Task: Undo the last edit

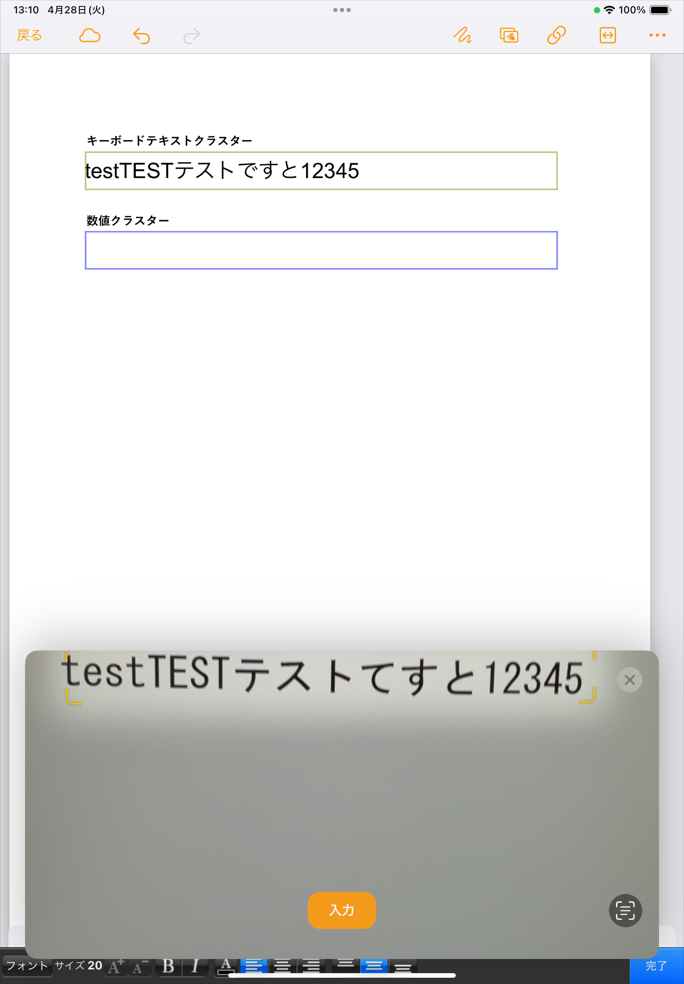Action: 142,36
